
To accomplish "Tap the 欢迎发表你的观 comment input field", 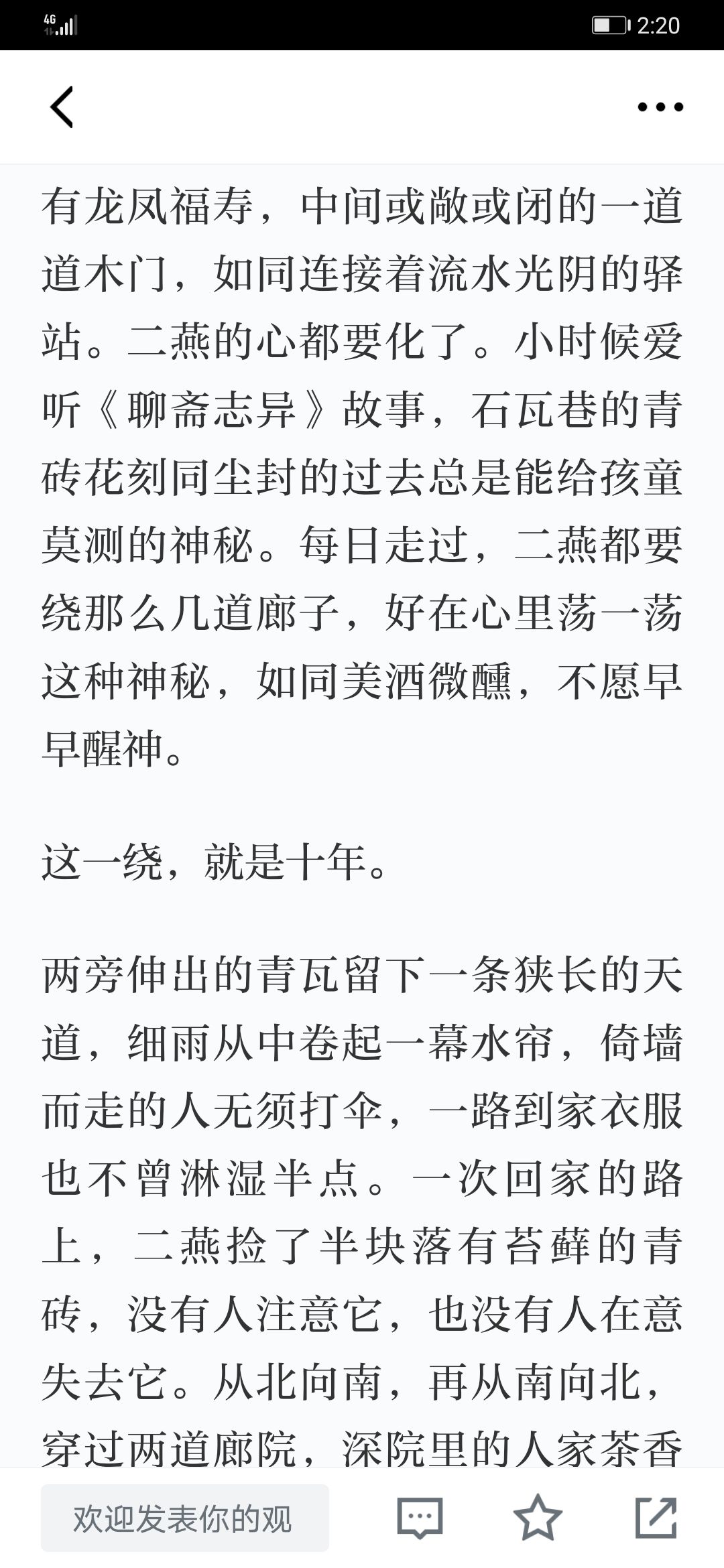I will (185, 1518).
